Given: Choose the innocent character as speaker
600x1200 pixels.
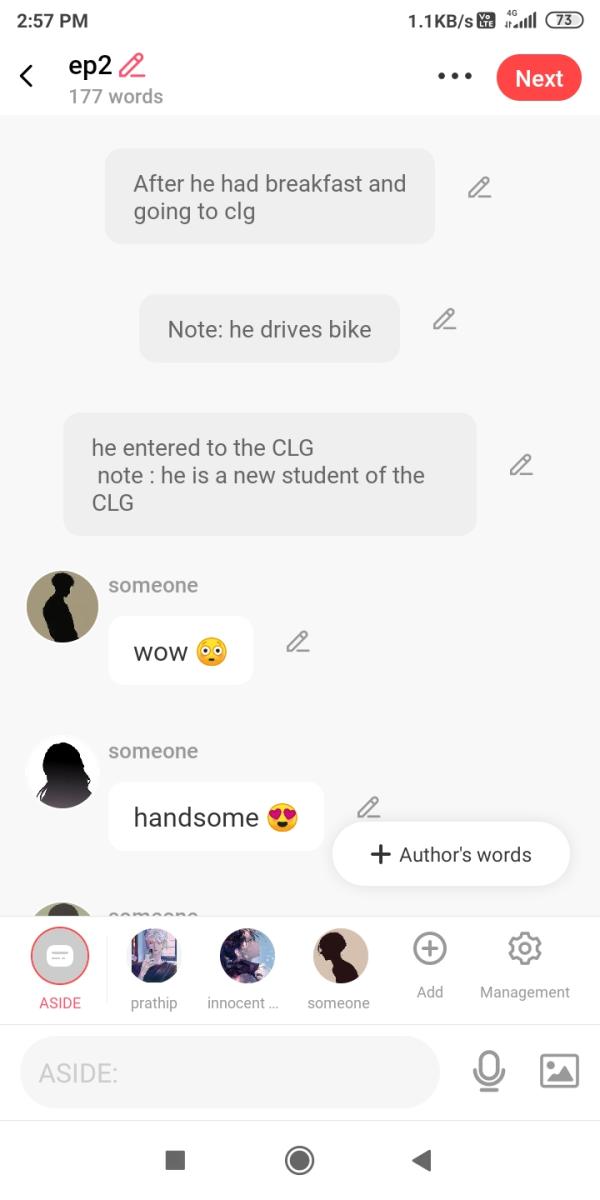Looking at the screenshot, I should (x=247, y=957).
